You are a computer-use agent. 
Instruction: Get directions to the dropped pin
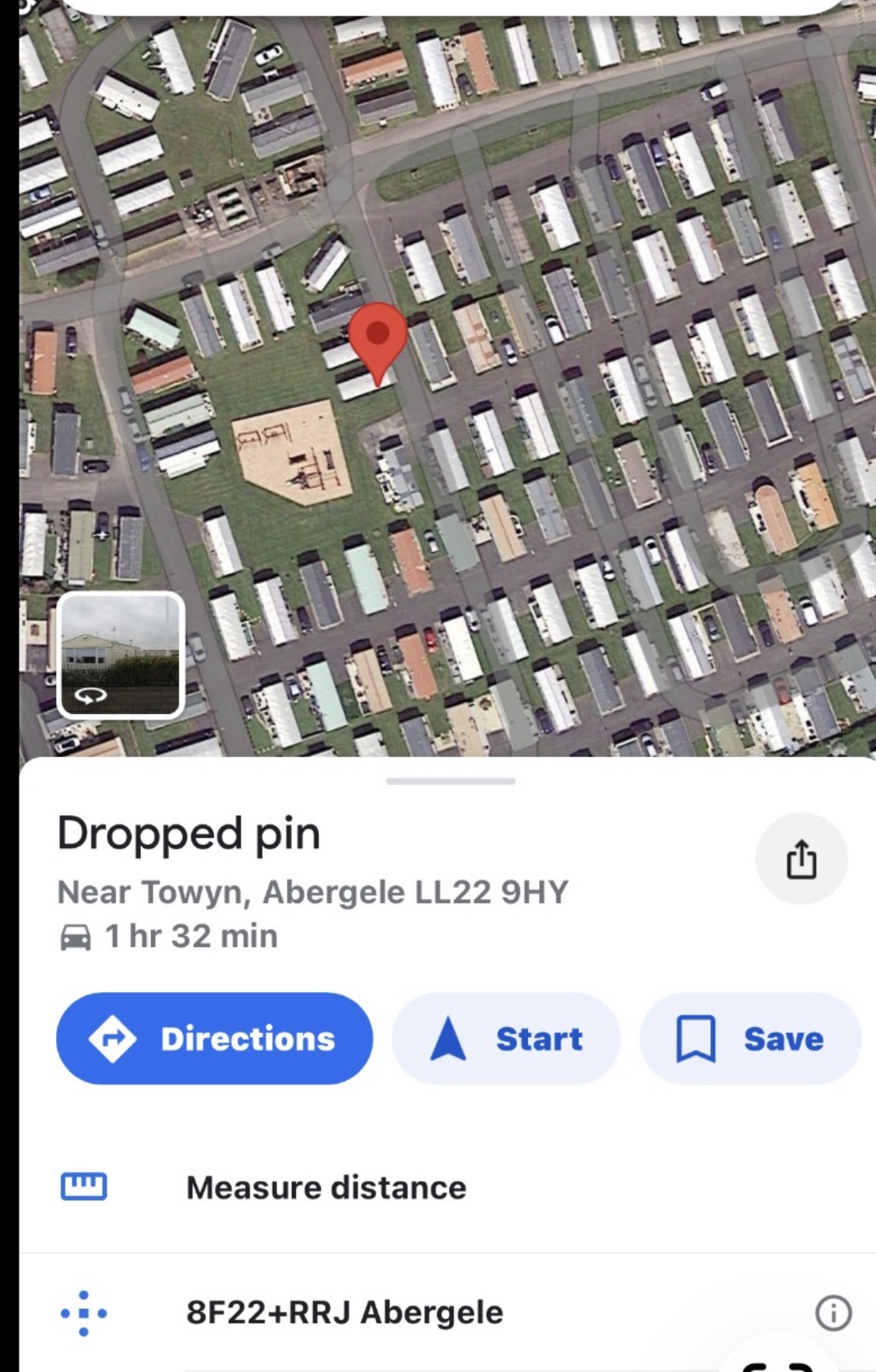(214, 1039)
